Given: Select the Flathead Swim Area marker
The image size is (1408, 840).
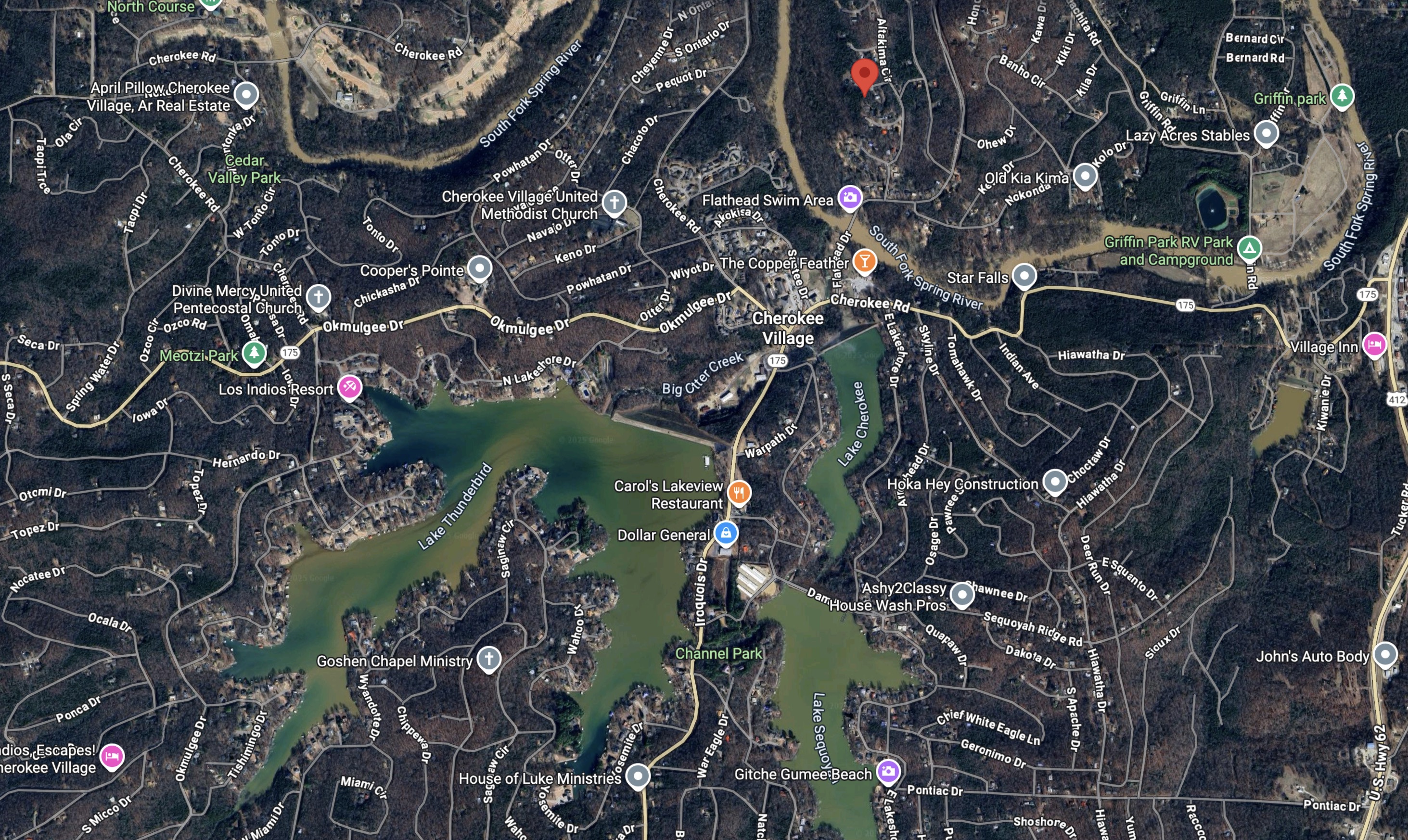Looking at the screenshot, I should point(850,198).
